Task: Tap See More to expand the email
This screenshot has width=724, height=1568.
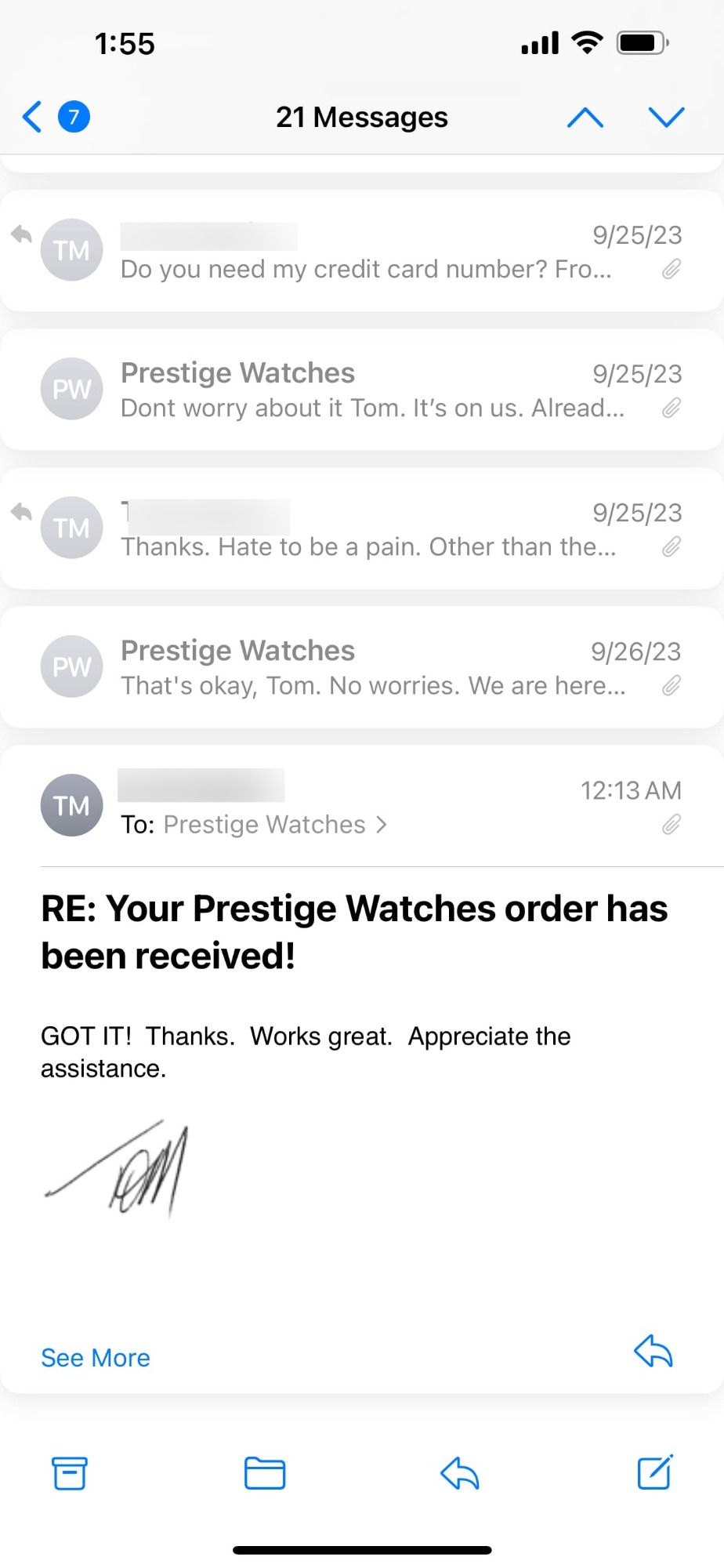Action: (96, 1358)
